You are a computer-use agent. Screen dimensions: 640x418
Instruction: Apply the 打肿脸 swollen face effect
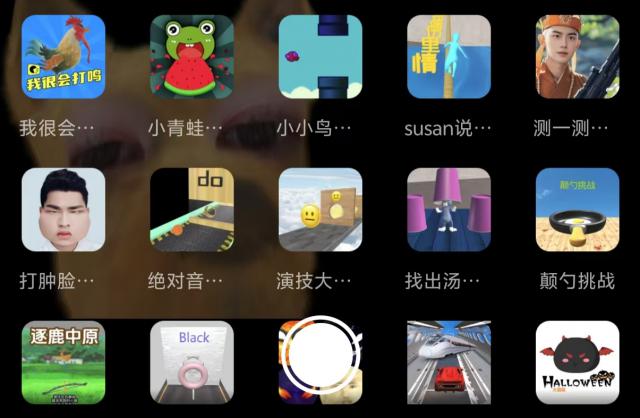pyautogui.click(x=63, y=210)
